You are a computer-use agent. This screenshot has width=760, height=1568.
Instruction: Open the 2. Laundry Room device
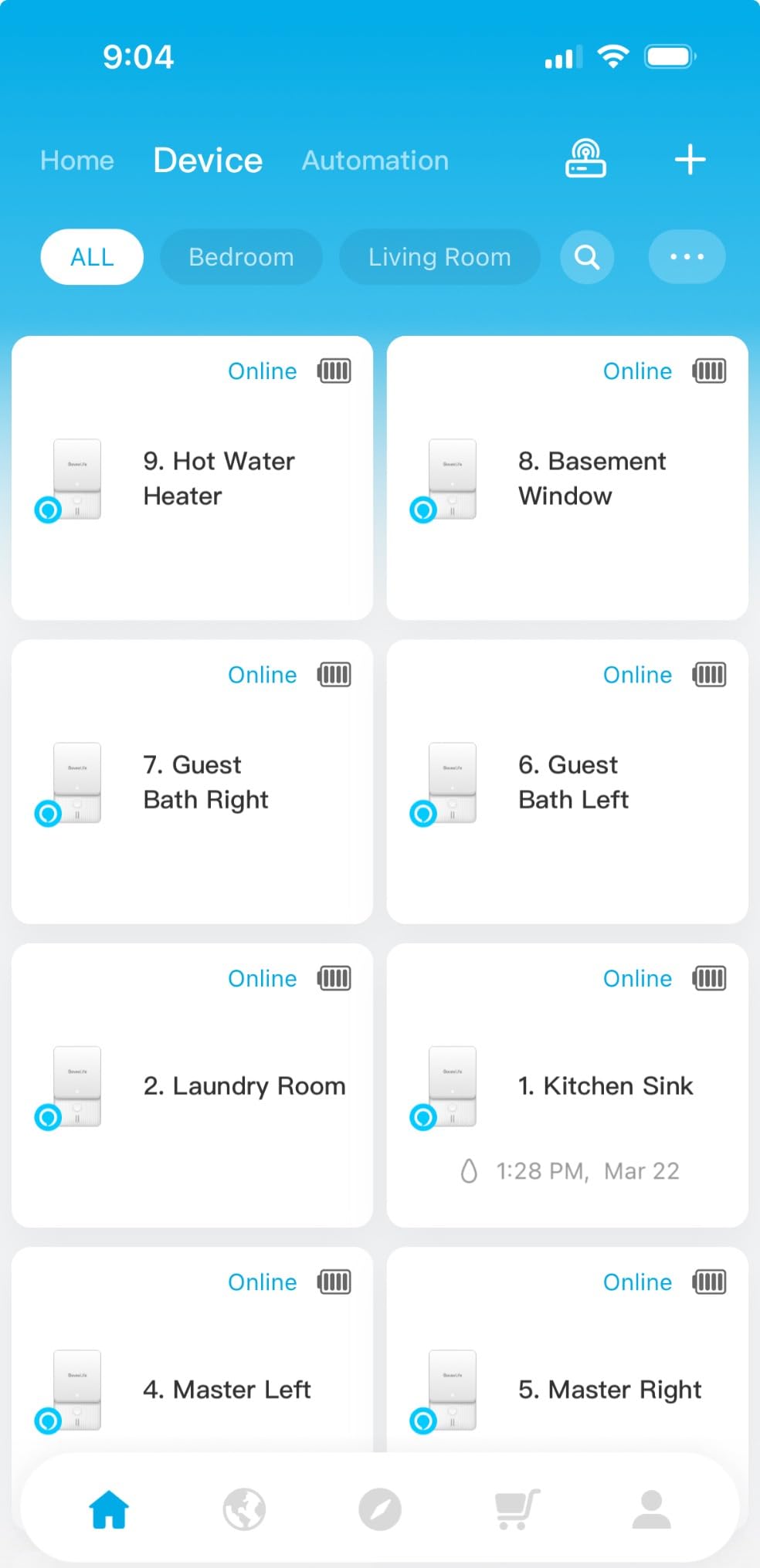tap(192, 1085)
